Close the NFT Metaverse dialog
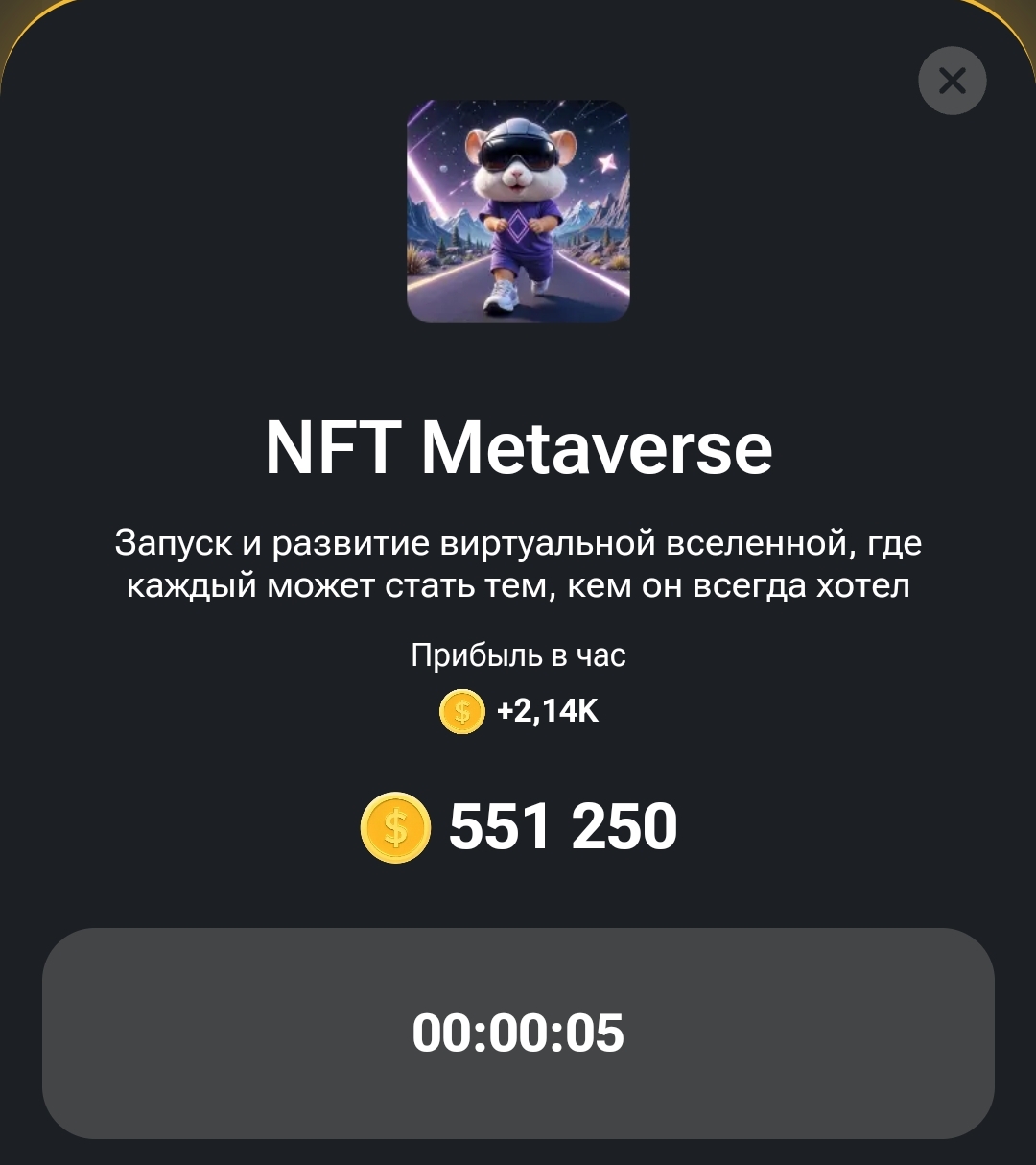1036x1165 pixels. click(x=952, y=81)
